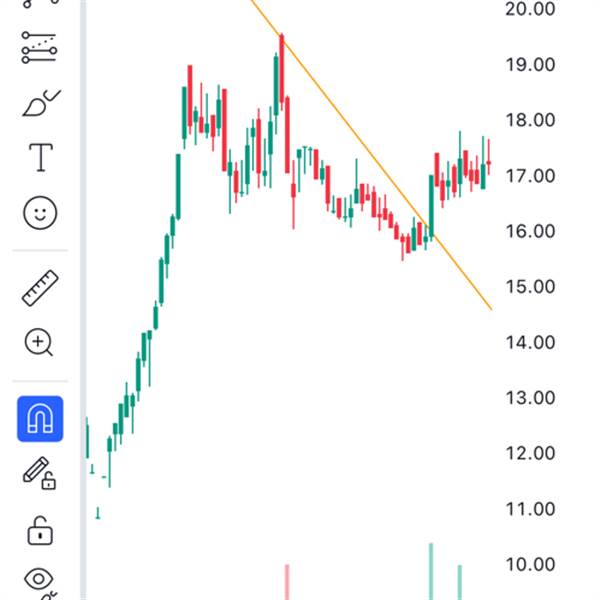Image resolution: width=600 pixels, height=600 pixels.
Task: Select the brush drawing tool
Action: 40,102
